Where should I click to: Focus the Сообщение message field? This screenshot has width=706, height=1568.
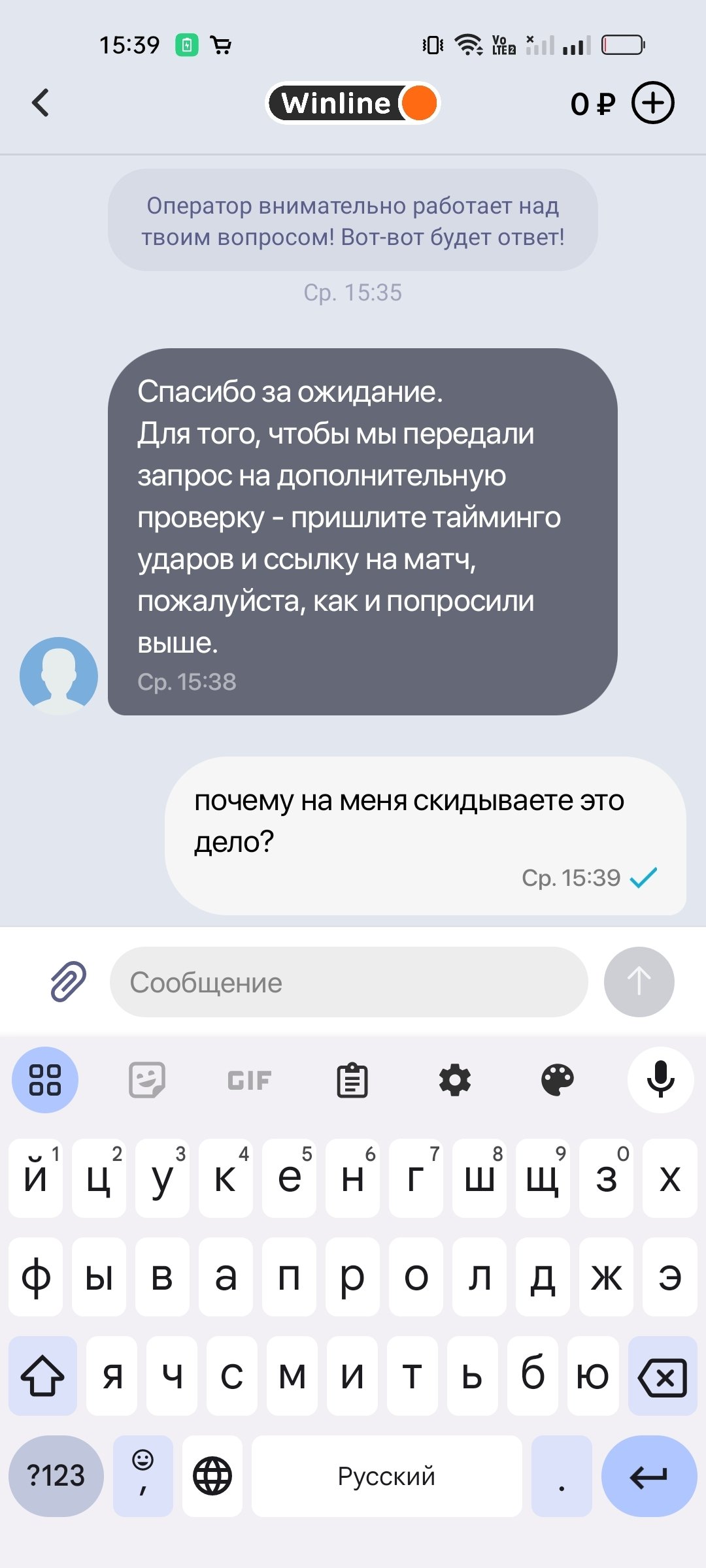coord(348,982)
